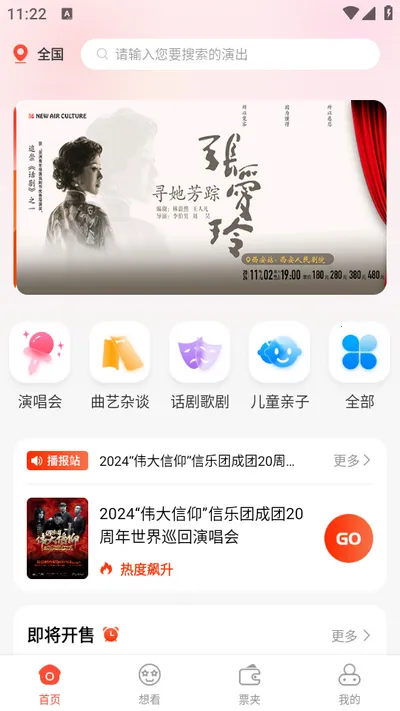The height and width of the screenshot is (711, 400).
Task: Open 更多 in the 播报站 section
Action: [352, 461]
